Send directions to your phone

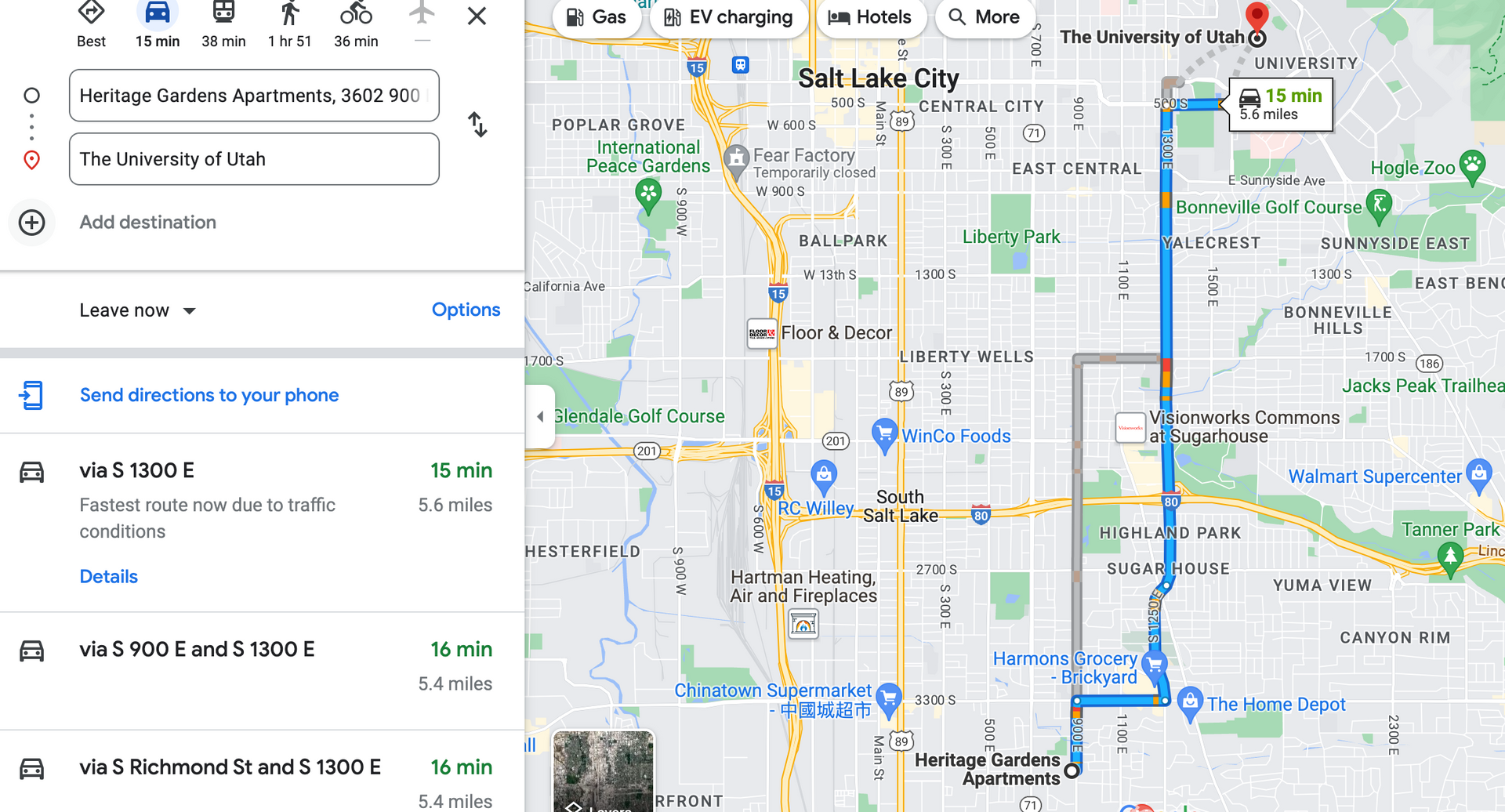pos(209,395)
